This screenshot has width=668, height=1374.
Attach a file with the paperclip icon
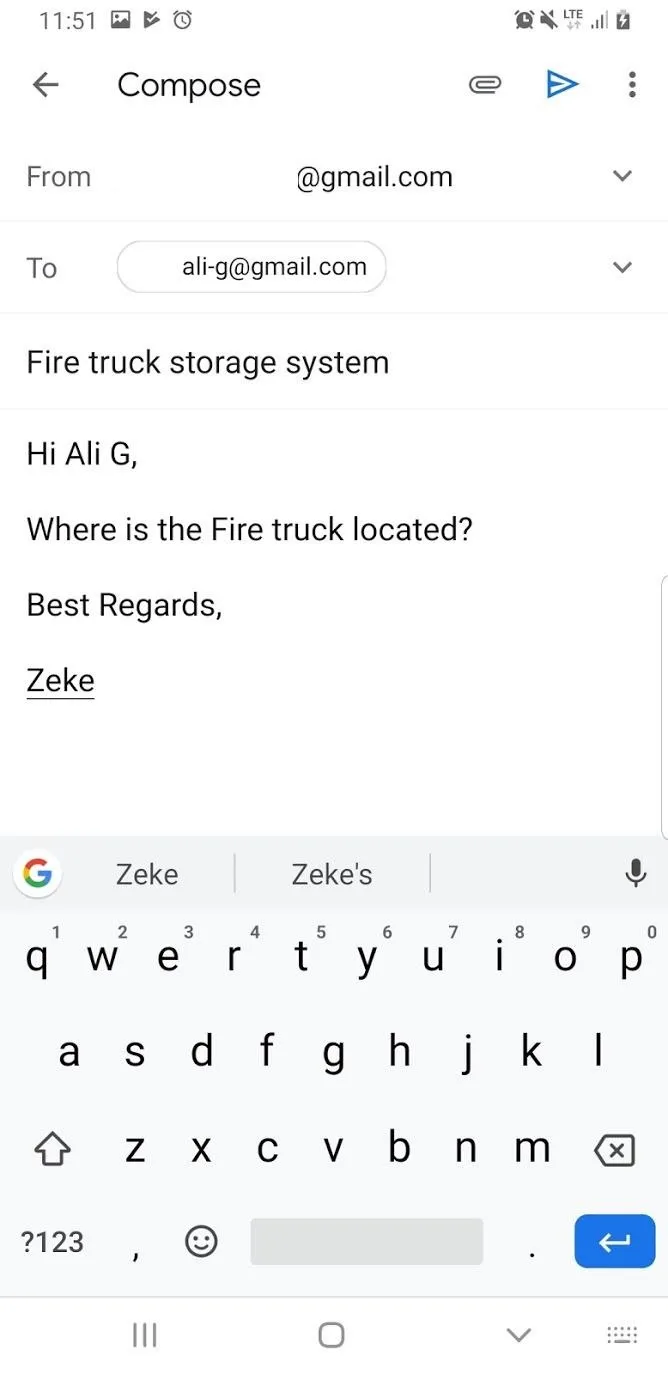(x=484, y=85)
